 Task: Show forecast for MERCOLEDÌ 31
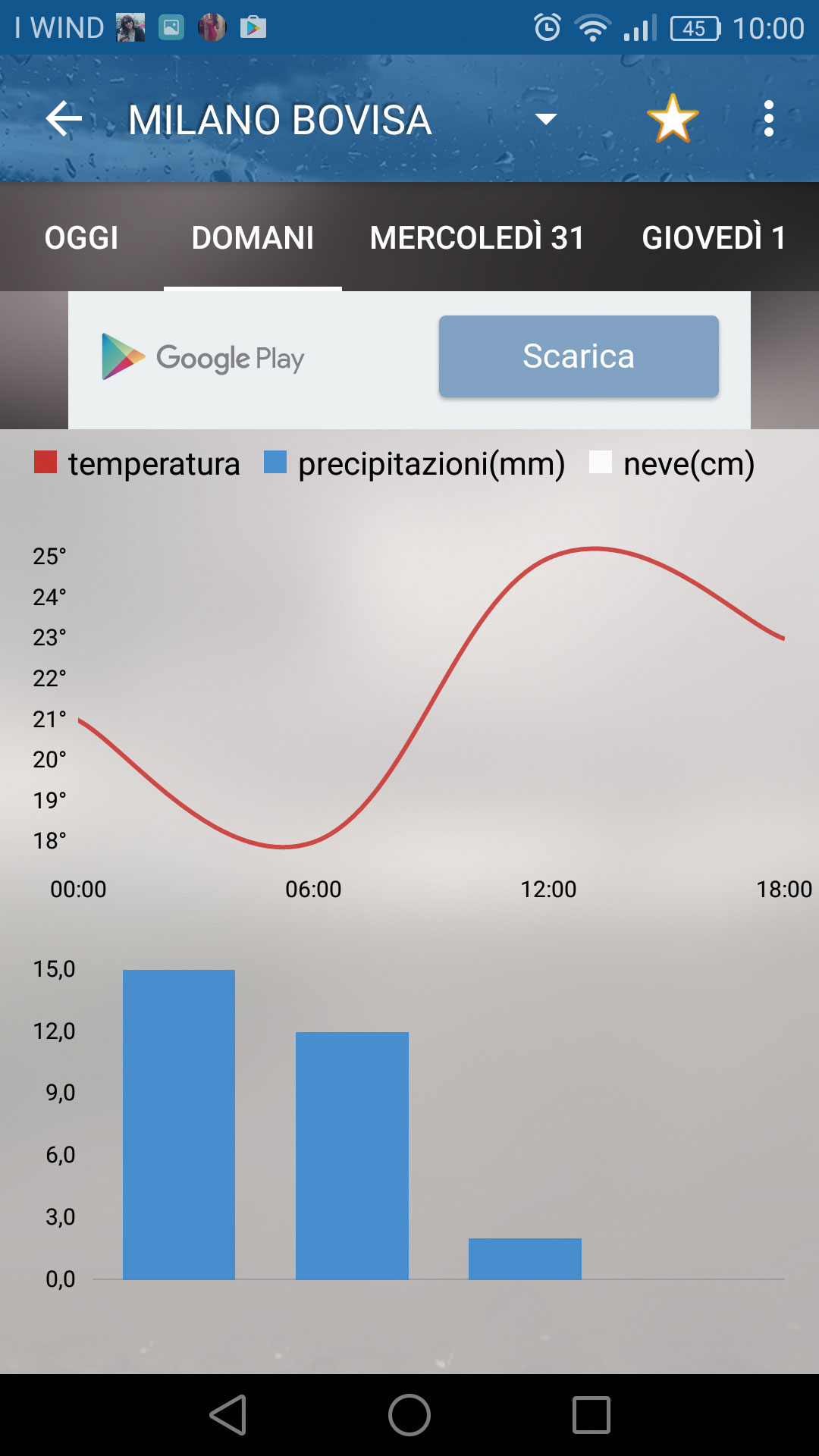(x=477, y=237)
